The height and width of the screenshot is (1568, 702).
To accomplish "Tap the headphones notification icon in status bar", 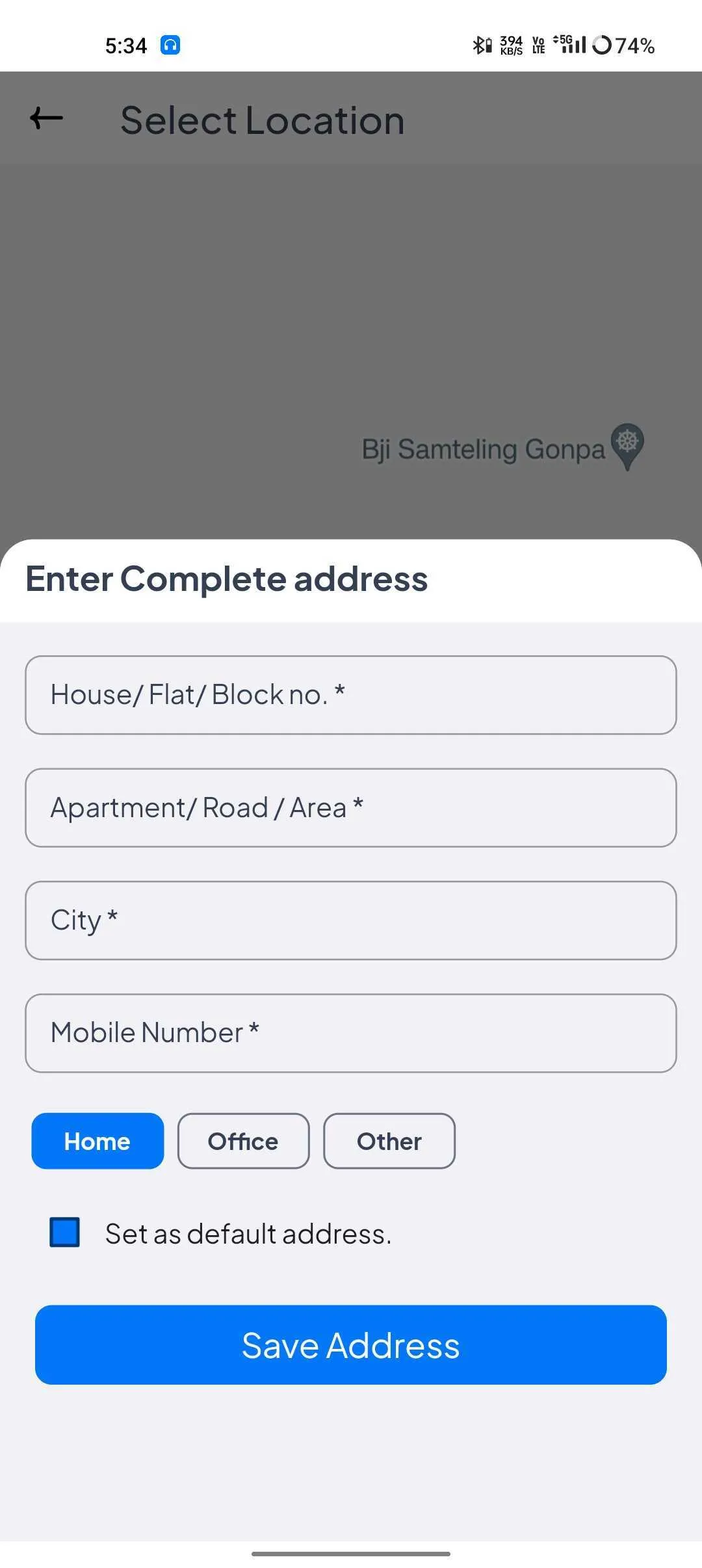I will (x=169, y=45).
